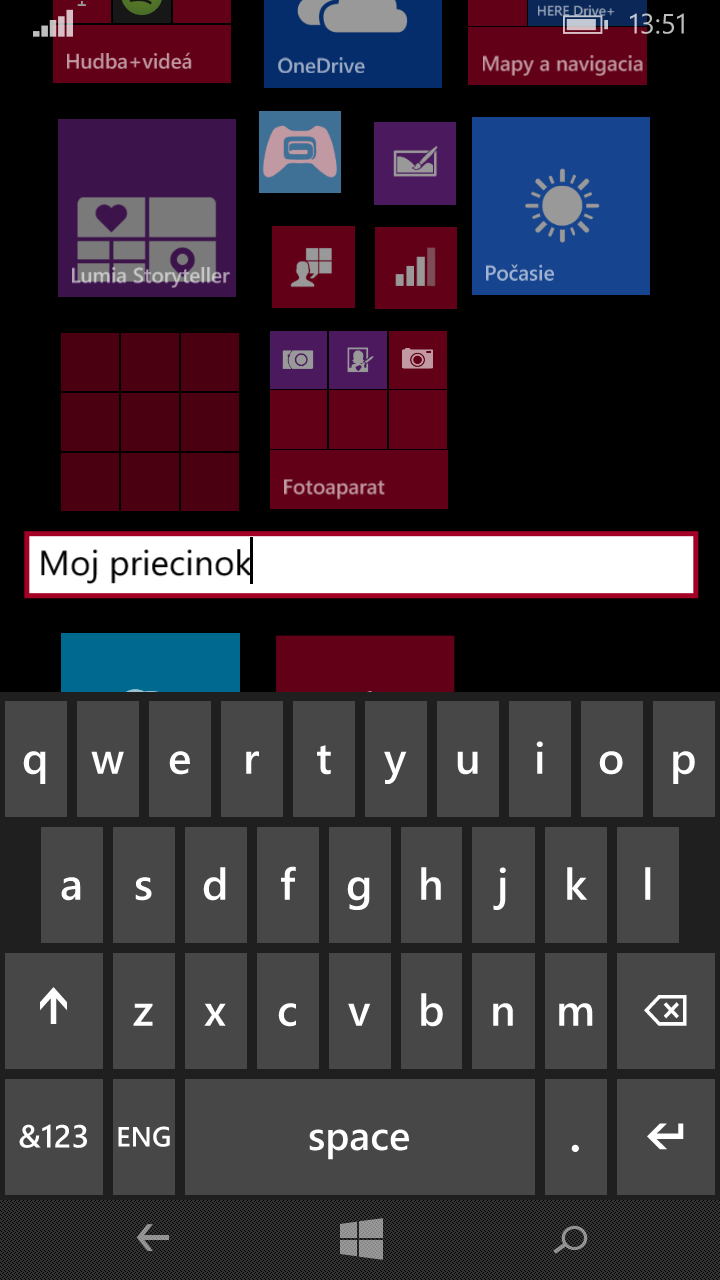Open search with the magnifier button

tap(570, 1239)
